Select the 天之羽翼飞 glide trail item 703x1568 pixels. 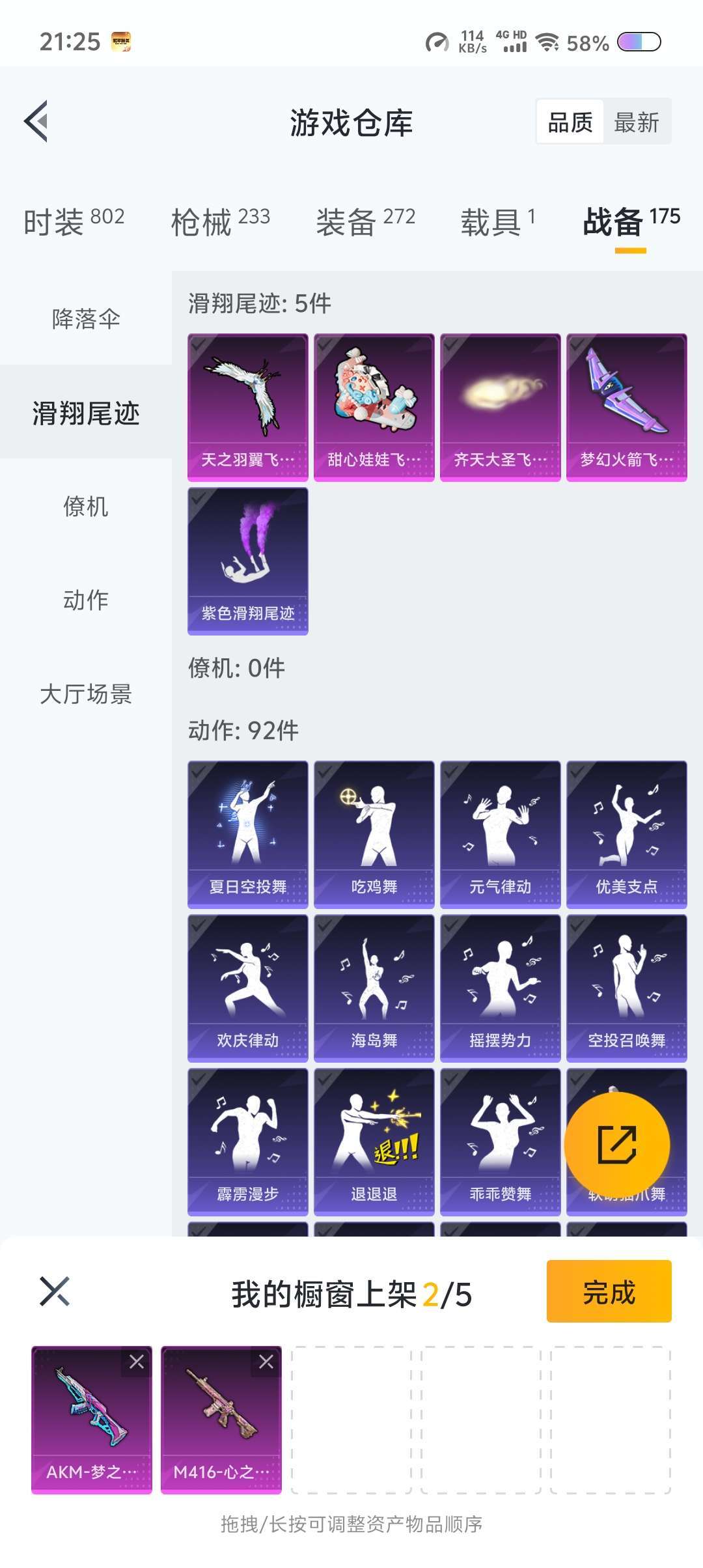(x=247, y=408)
